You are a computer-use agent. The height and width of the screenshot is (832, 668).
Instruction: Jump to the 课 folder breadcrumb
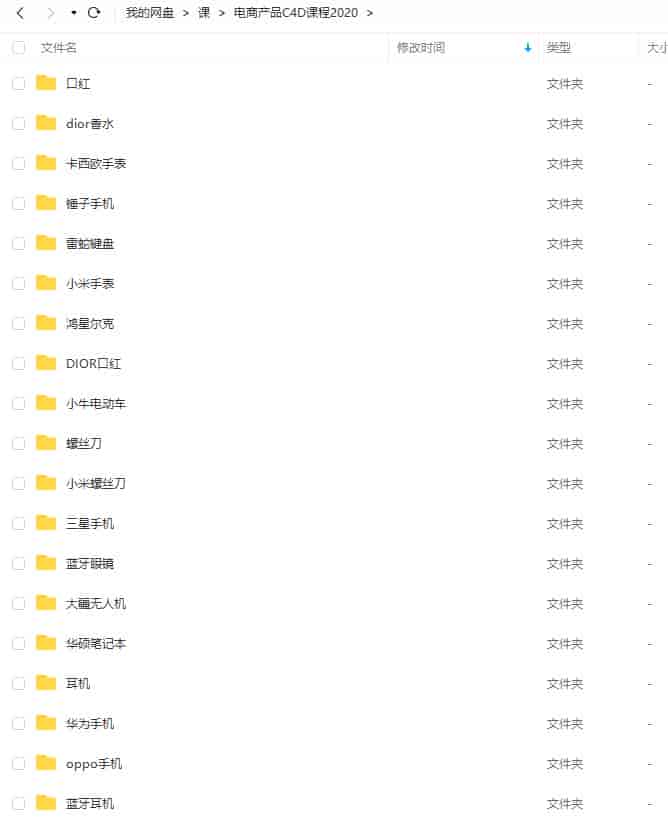[204, 13]
